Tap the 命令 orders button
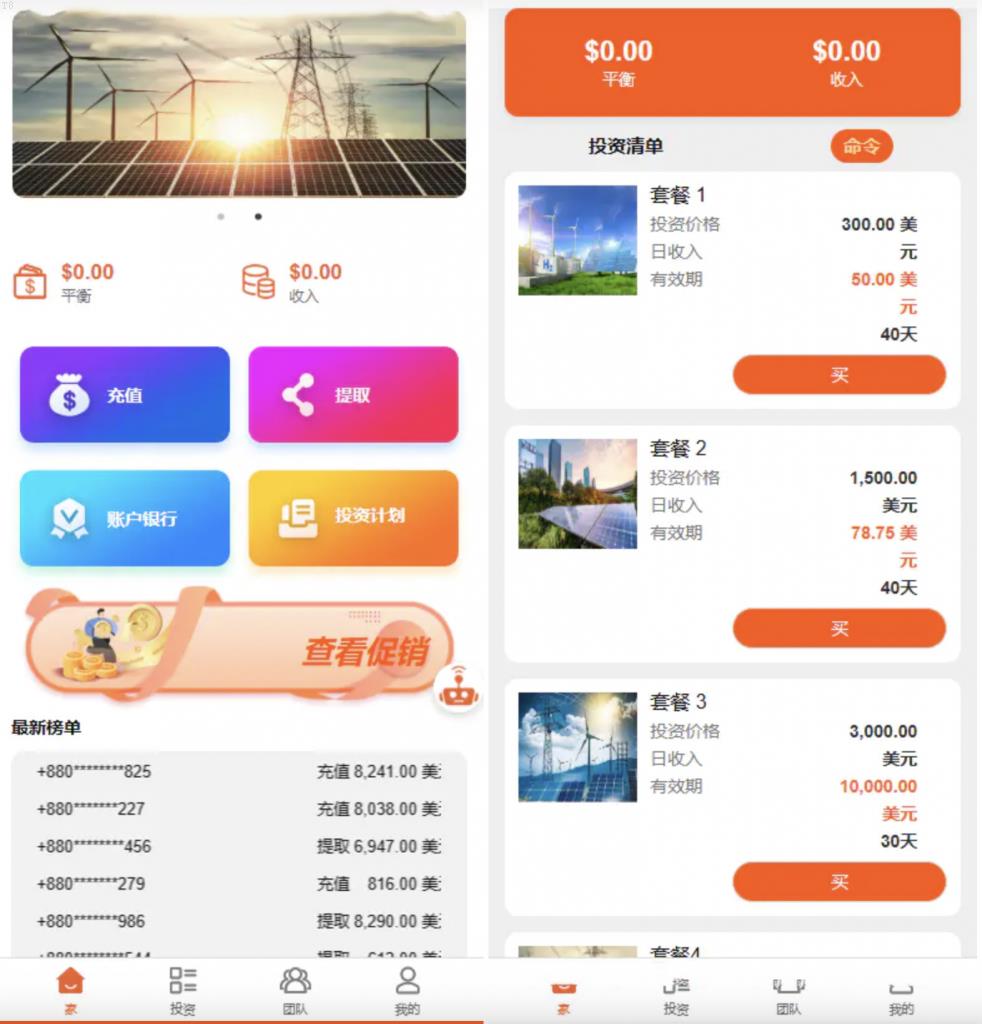Screen dimensions: 982x1024 pos(861,147)
